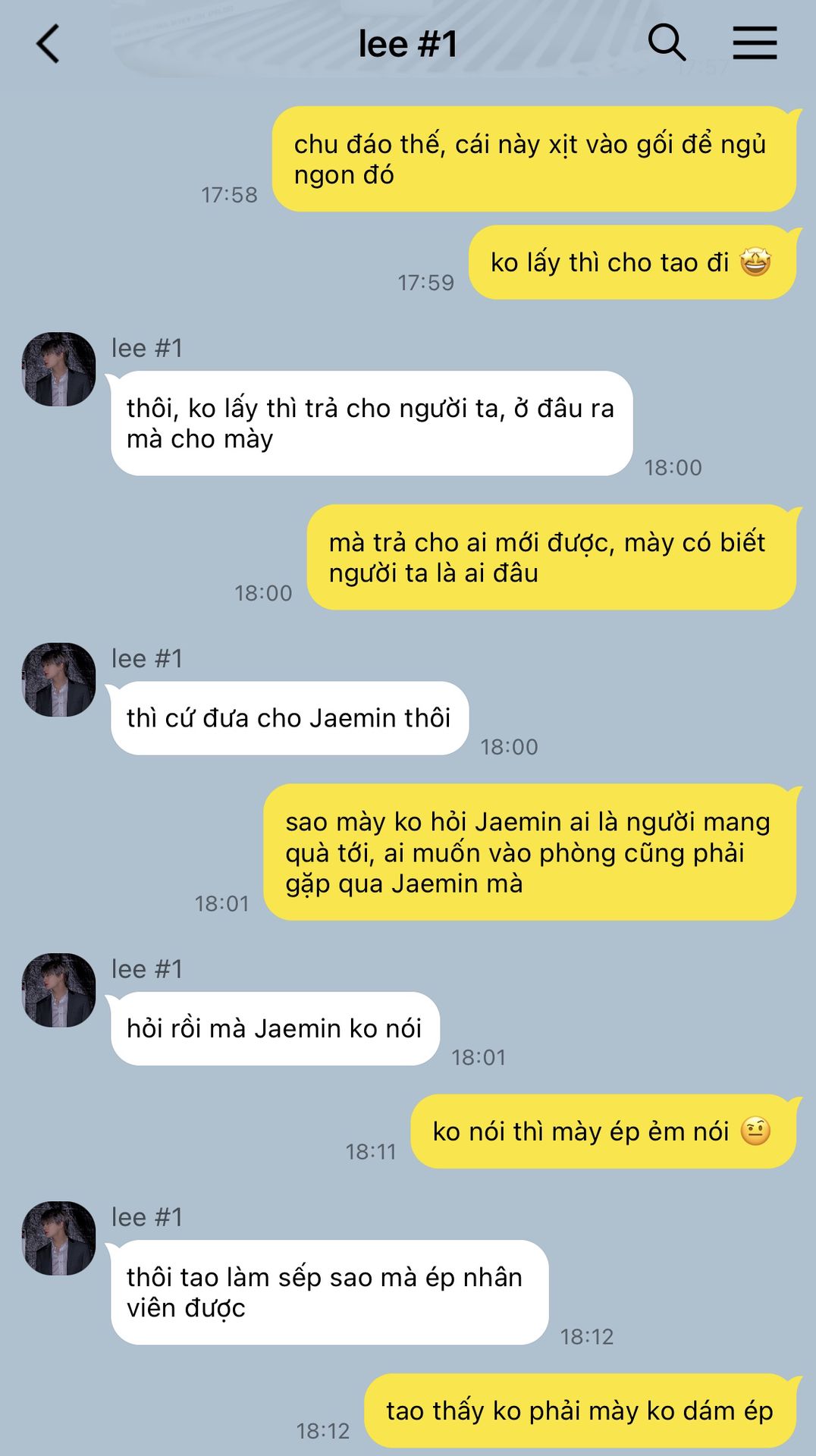The height and width of the screenshot is (1456, 816).
Task: Go back to the chat list
Action: (x=48, y=44)
